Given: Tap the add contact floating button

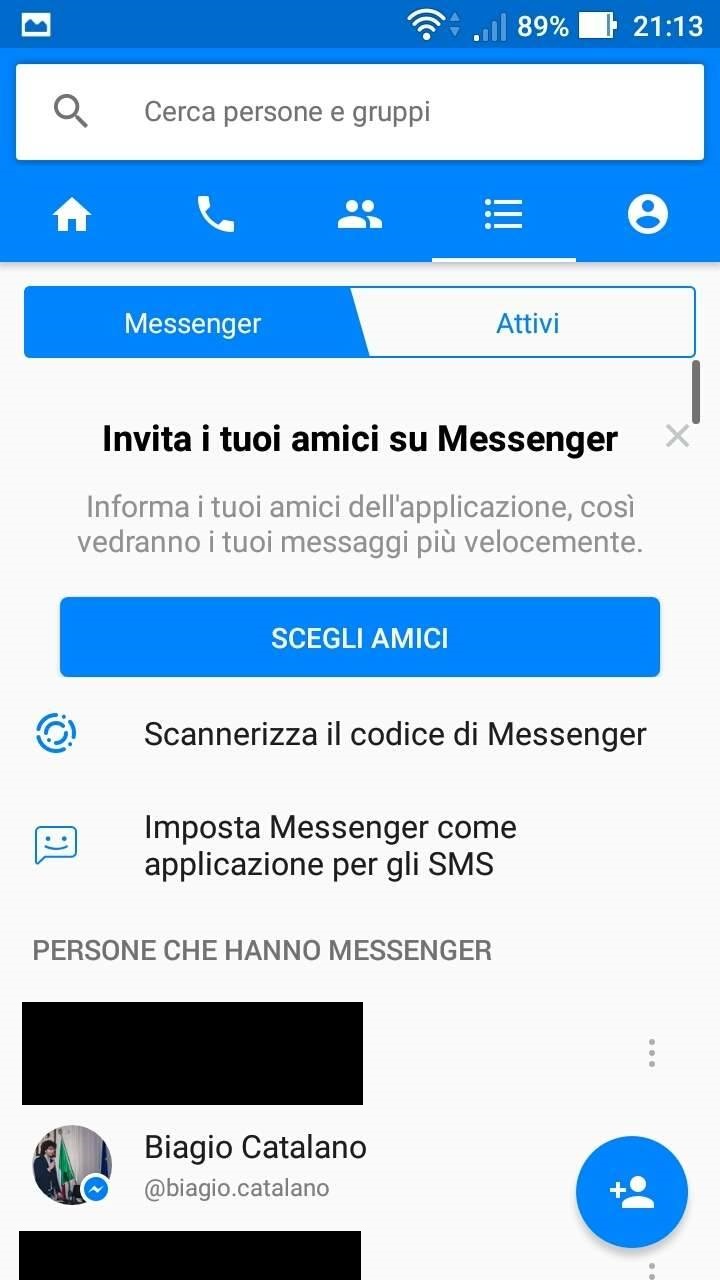Looking at the screenshot, I should click(632, 1192).
